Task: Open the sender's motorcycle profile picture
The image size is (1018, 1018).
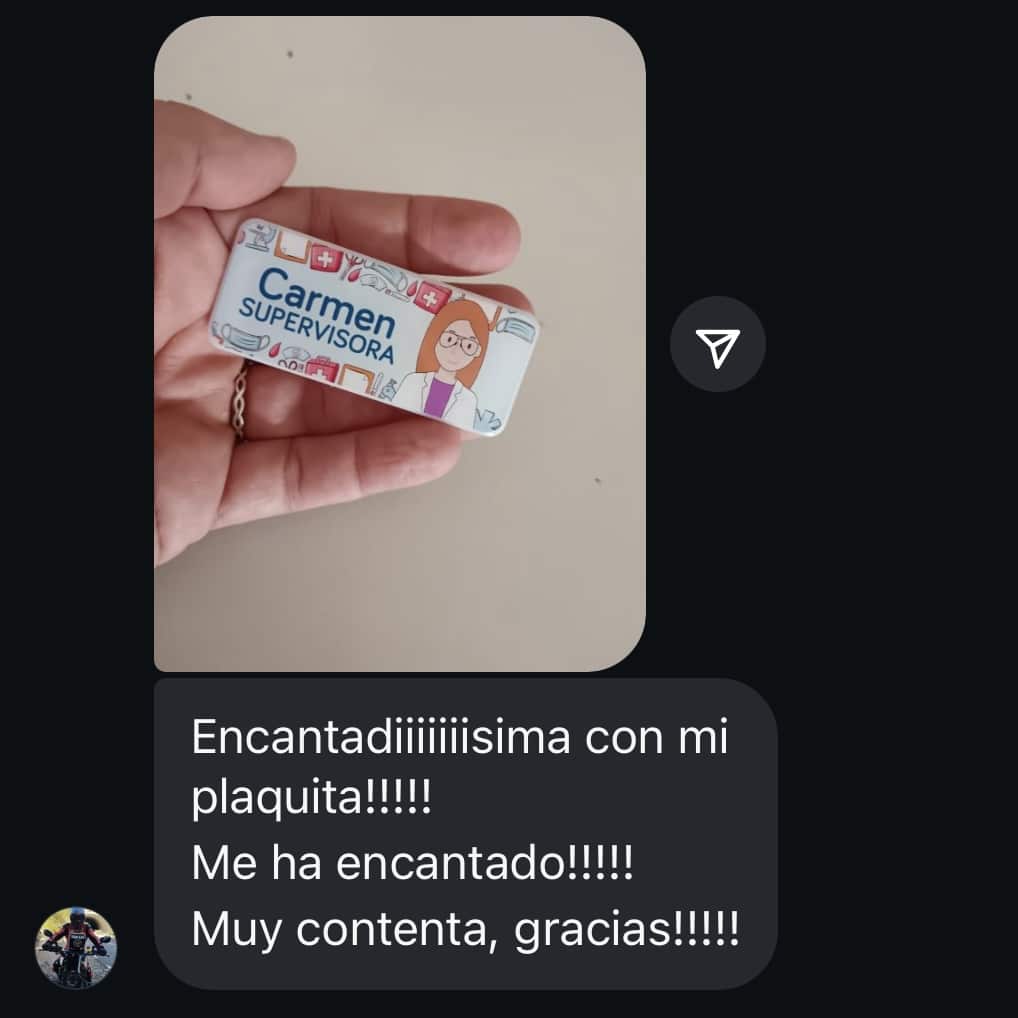Action: tap(76, 947)
